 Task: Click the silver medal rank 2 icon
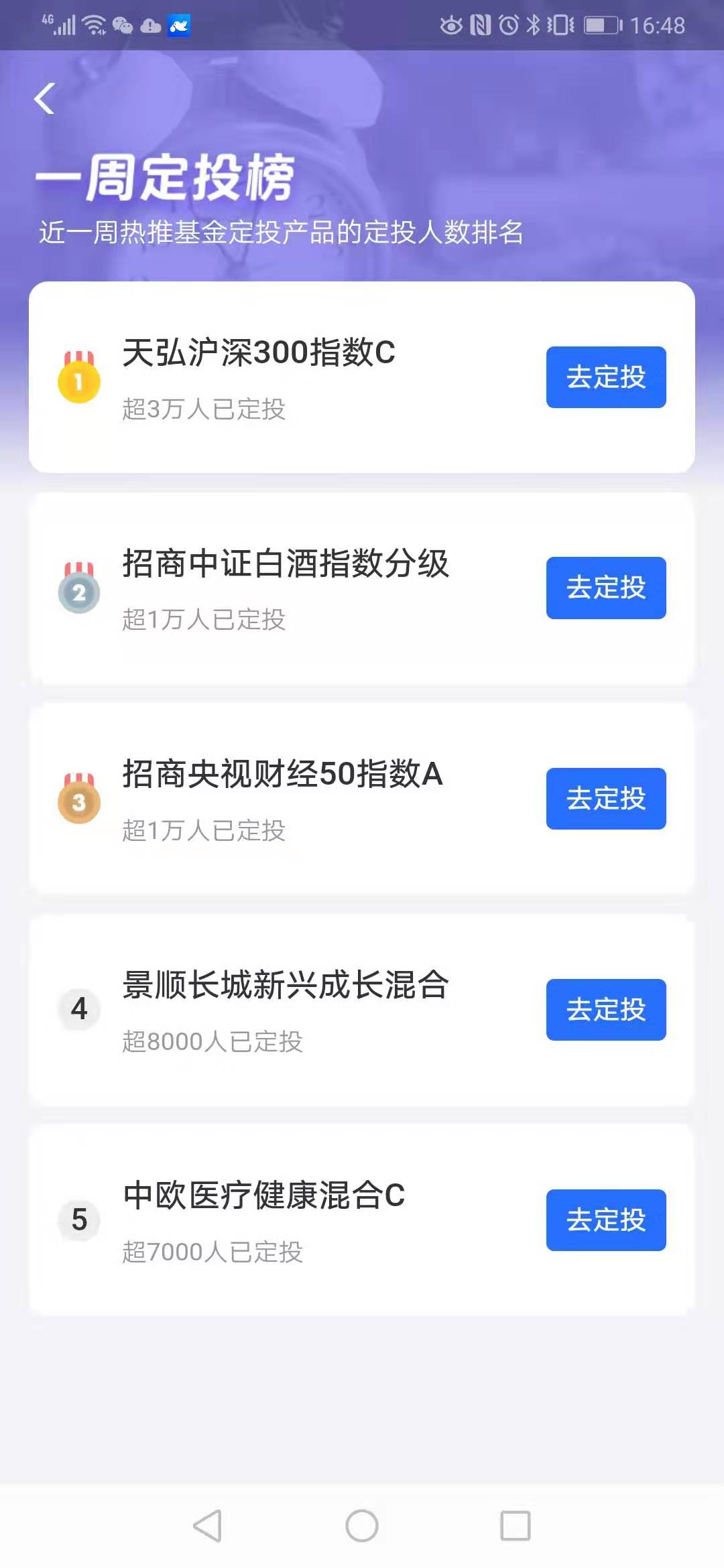click(x=78, y=590)
